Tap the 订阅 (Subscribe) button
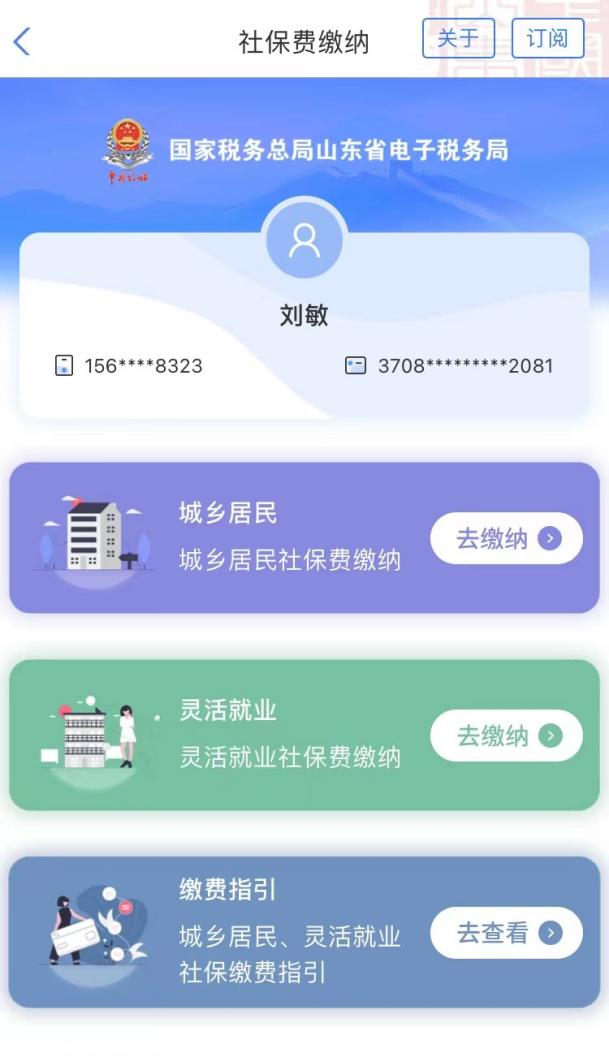Image resolution: width=609 pixels, height=1057 pixels. [547, 38]
